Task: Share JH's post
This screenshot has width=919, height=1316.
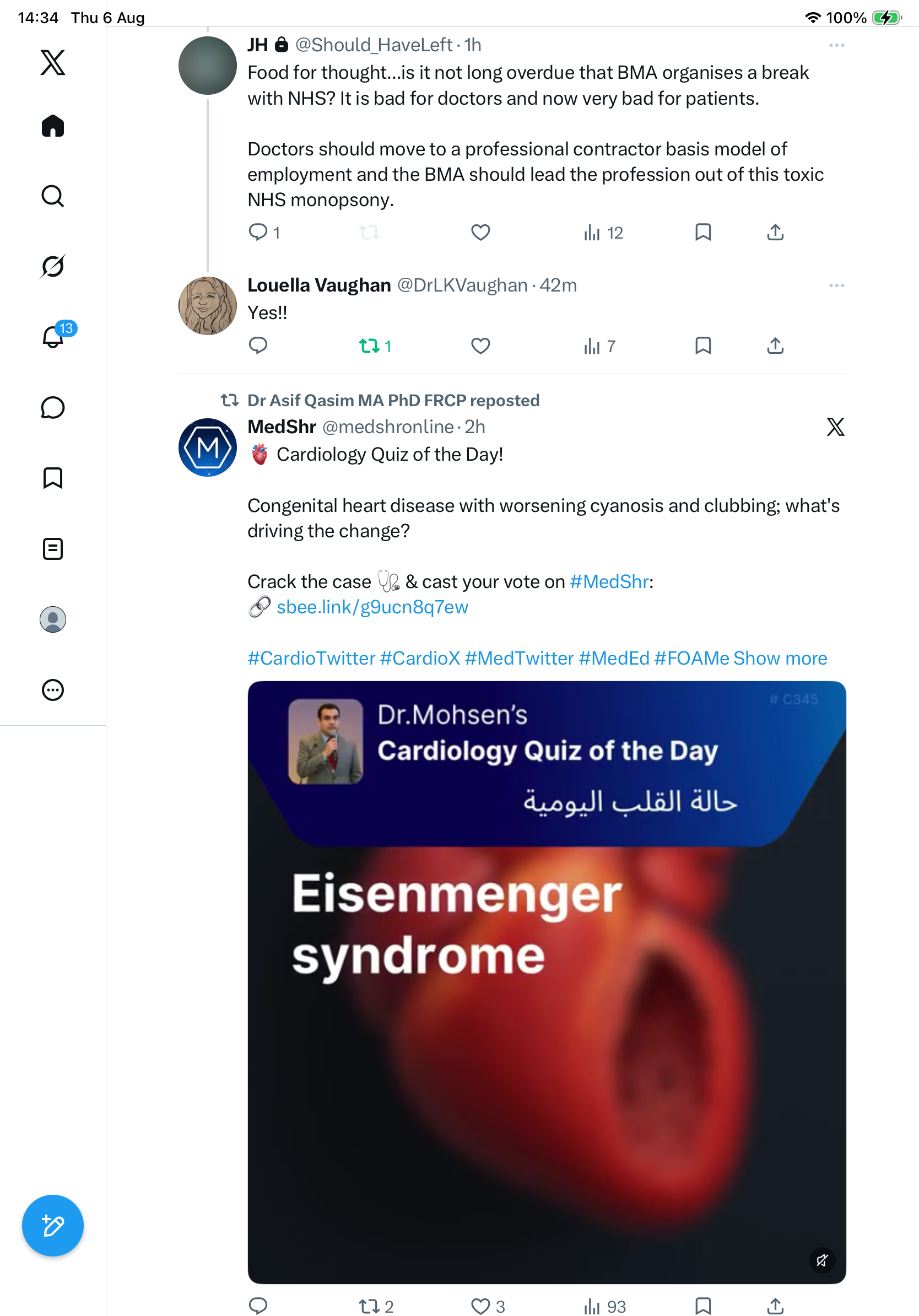Action: (x=775, y=232)
